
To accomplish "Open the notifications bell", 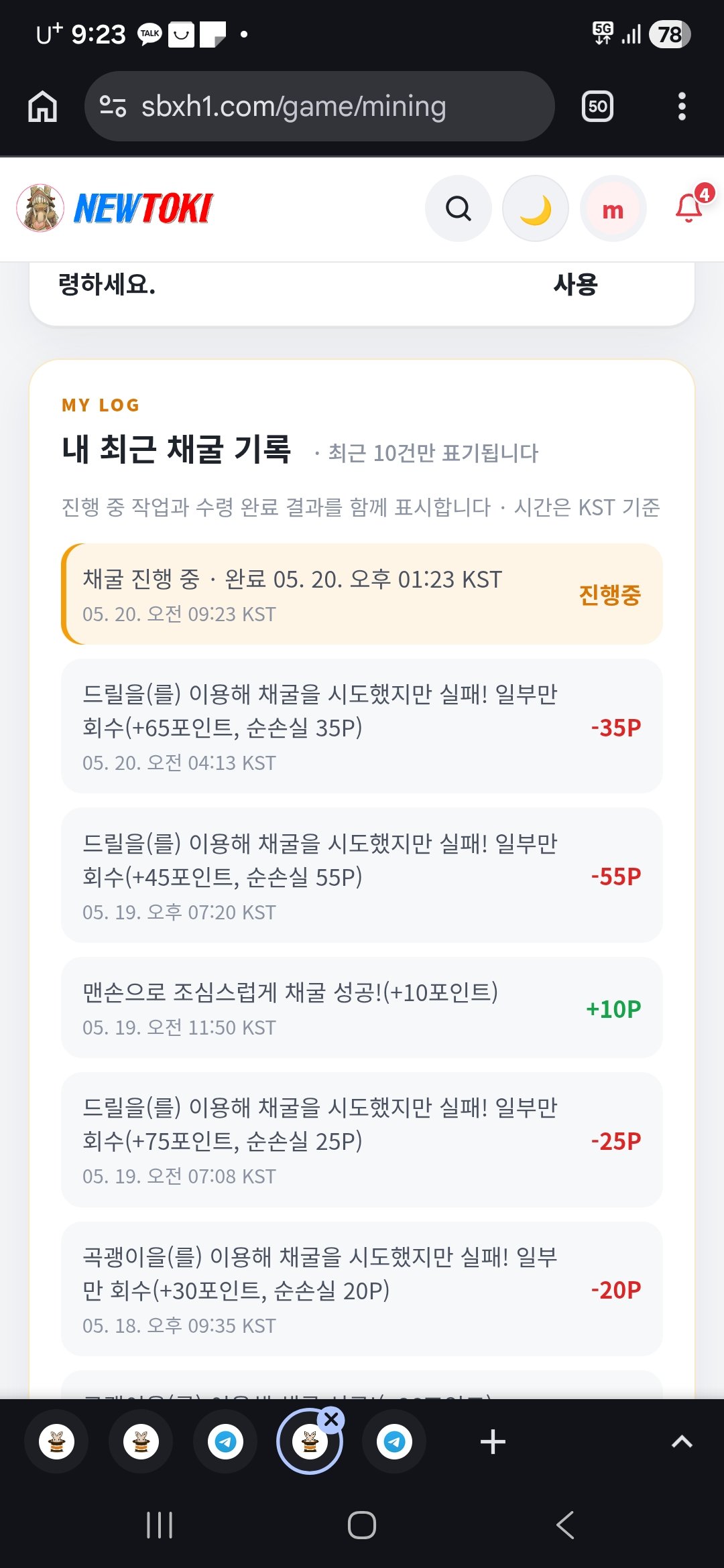I will tap(690, 207).
